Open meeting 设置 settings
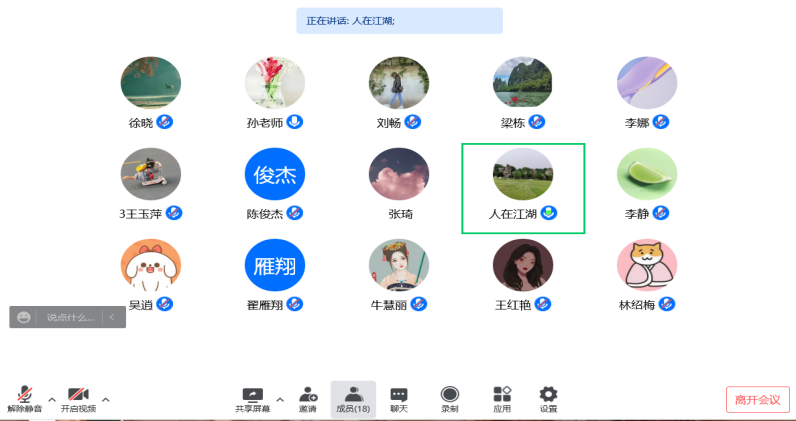Screen dimensions: 796x421 [548, 399]
